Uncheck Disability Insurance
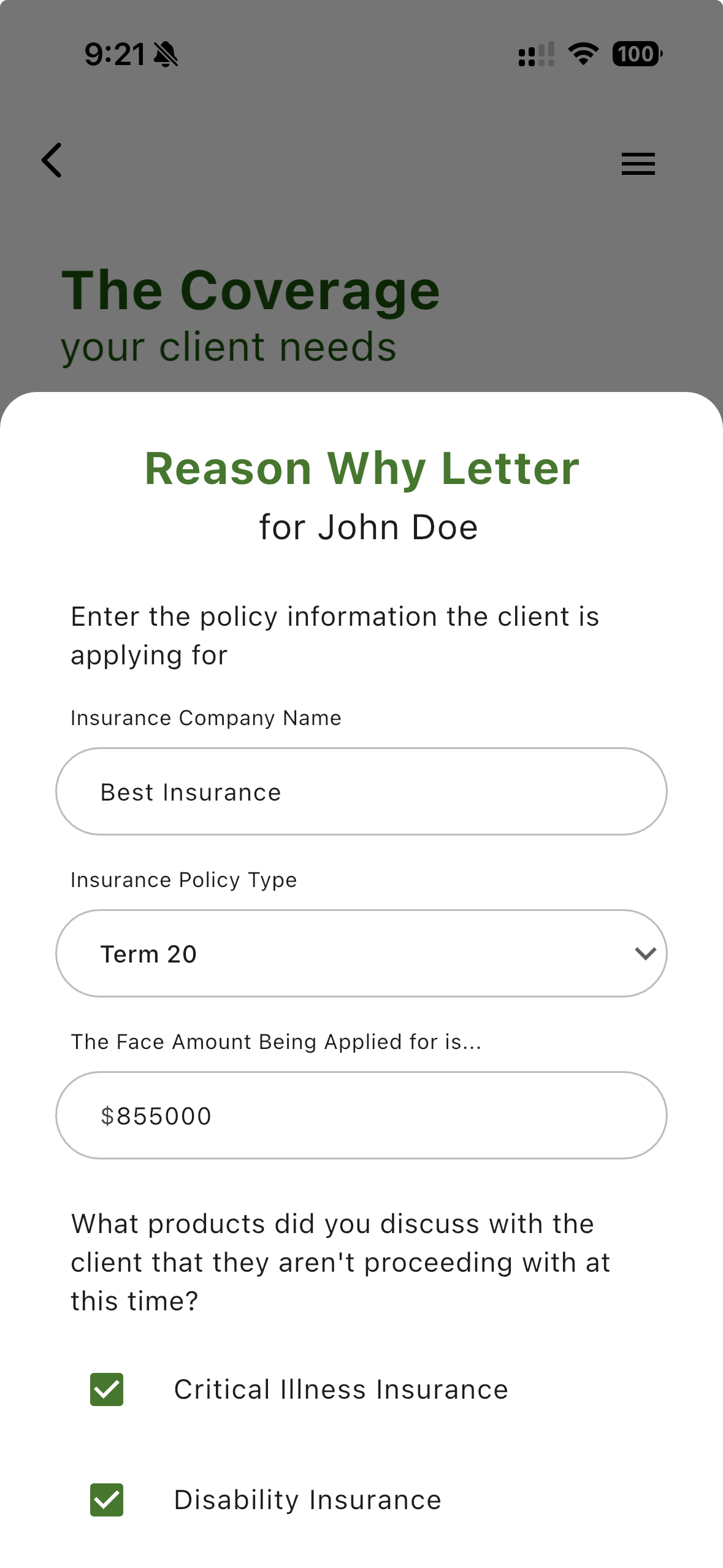723x1568 pixels. coord(107,1500)
